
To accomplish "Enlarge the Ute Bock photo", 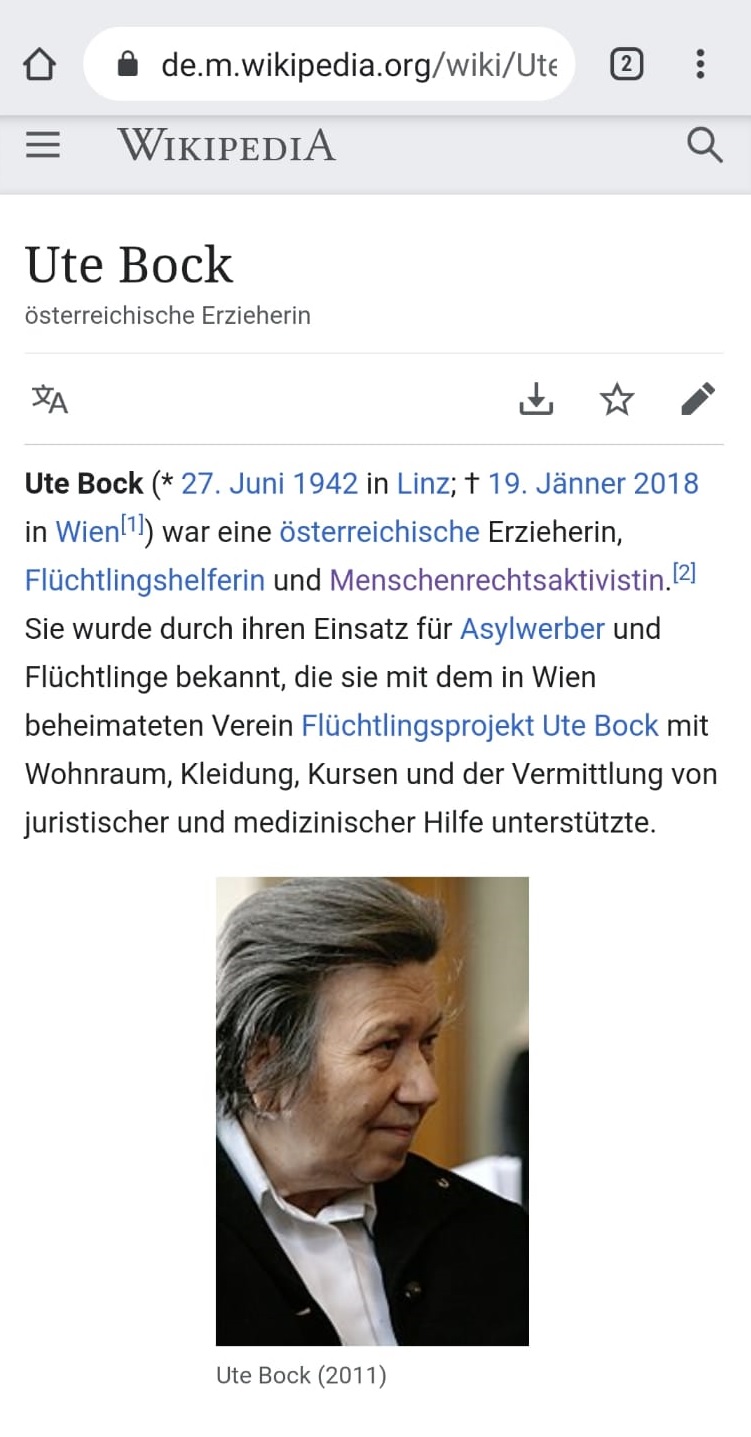I will pos(372,1110).
